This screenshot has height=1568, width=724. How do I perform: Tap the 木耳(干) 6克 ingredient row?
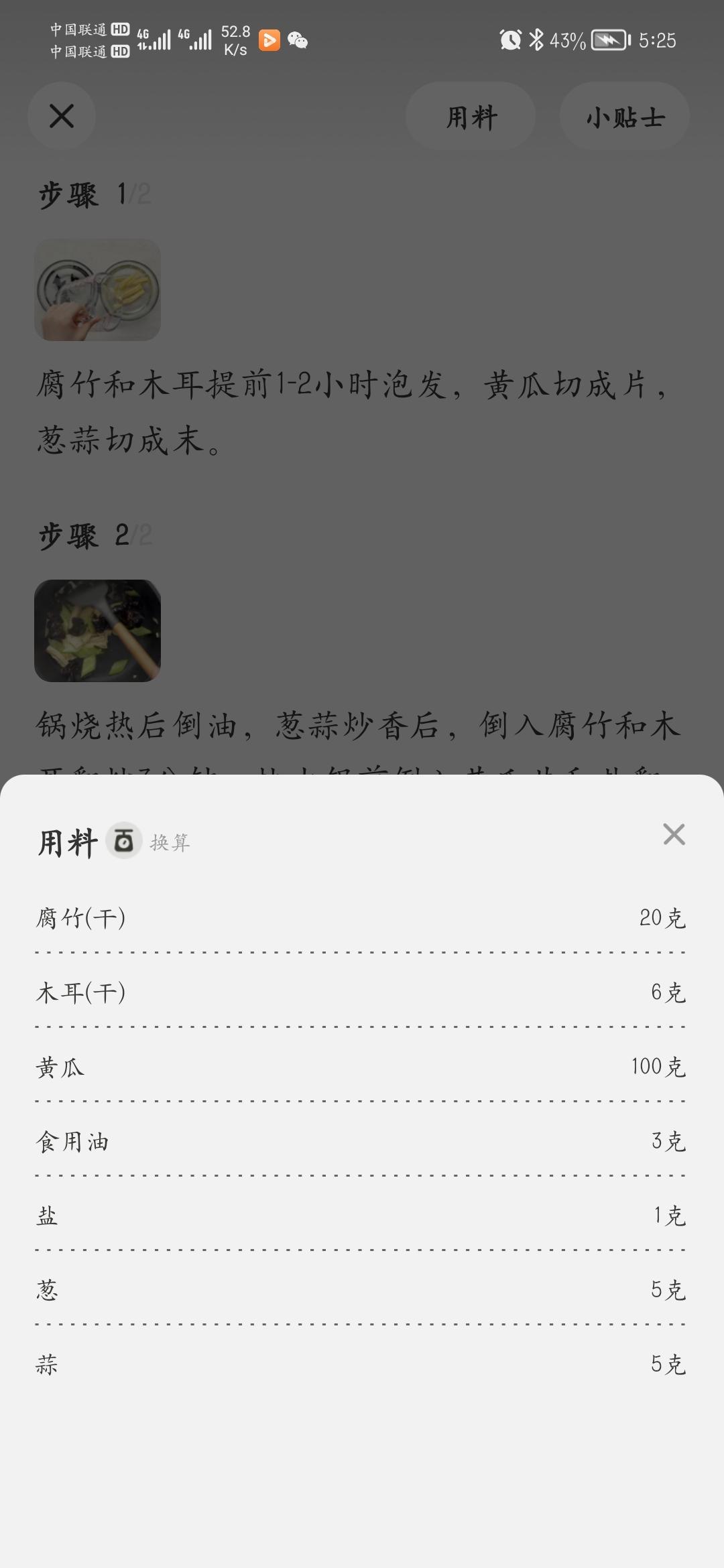pos(362,992)
